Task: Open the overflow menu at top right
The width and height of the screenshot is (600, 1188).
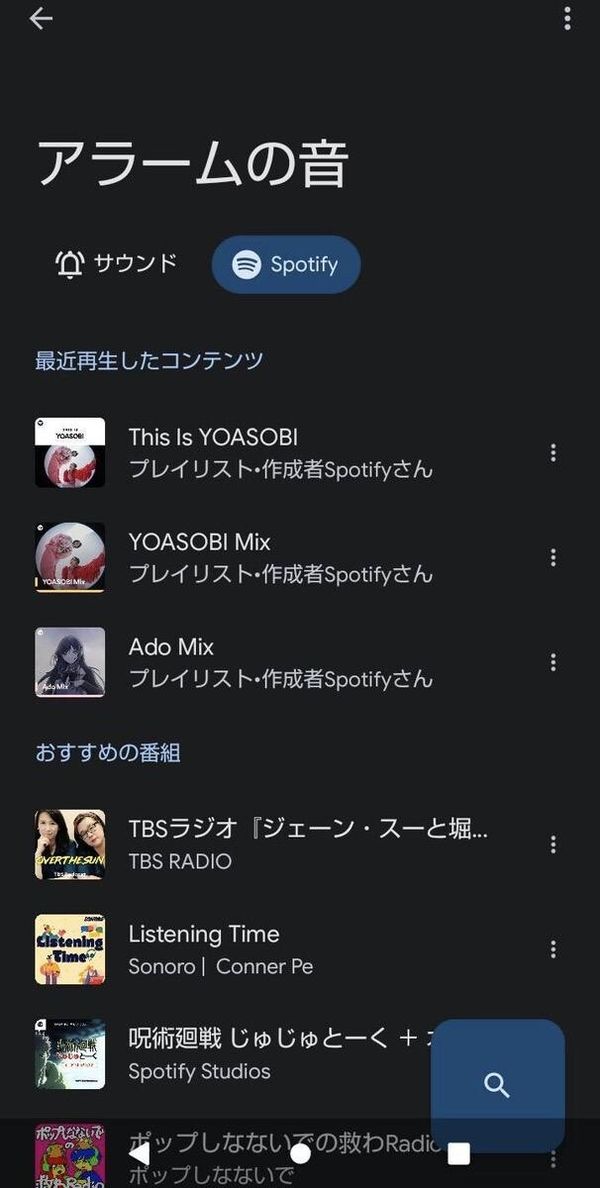Action: click(x=567, y=19)
